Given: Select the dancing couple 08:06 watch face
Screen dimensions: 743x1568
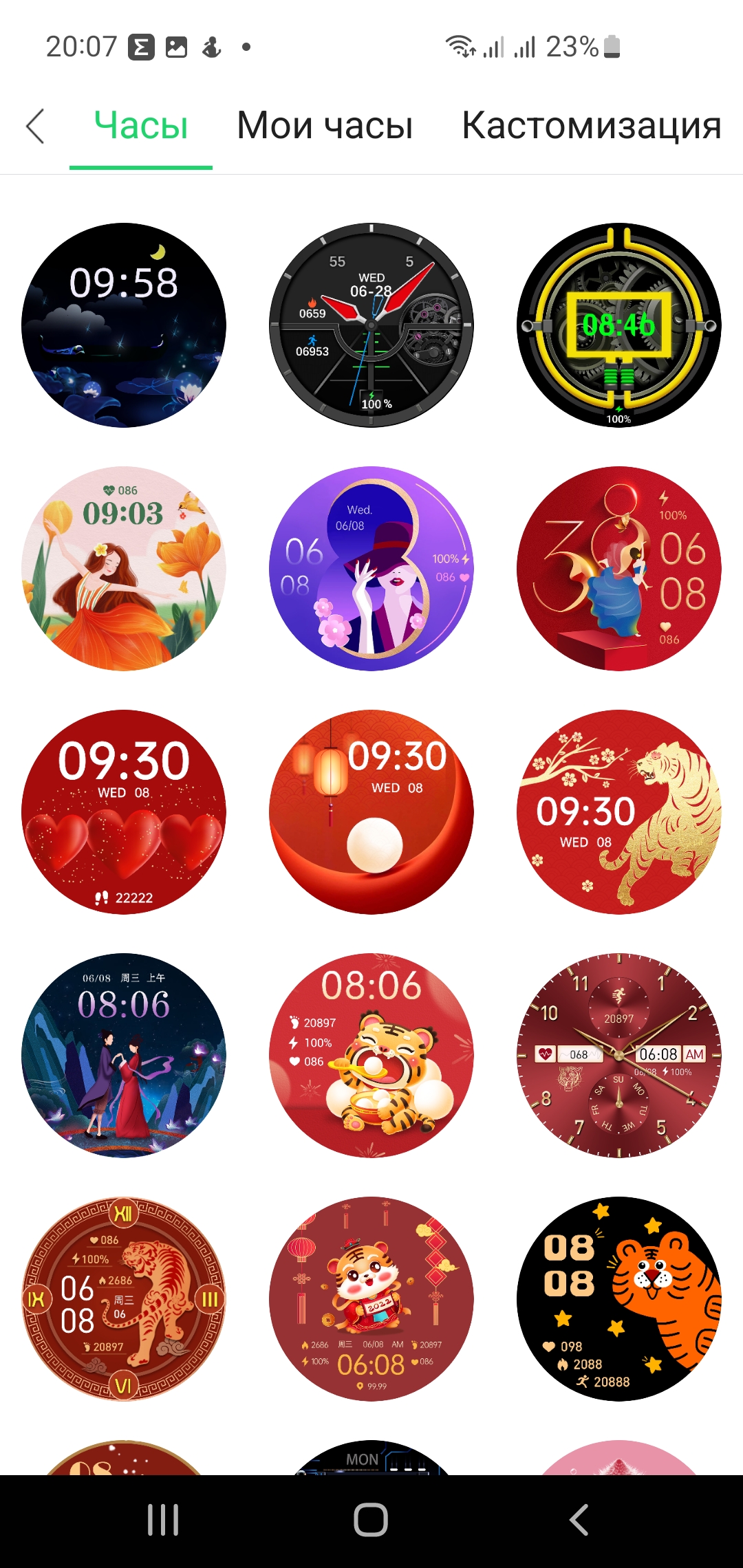Looking at the screenshot, I should click(x=124, y=1056).
